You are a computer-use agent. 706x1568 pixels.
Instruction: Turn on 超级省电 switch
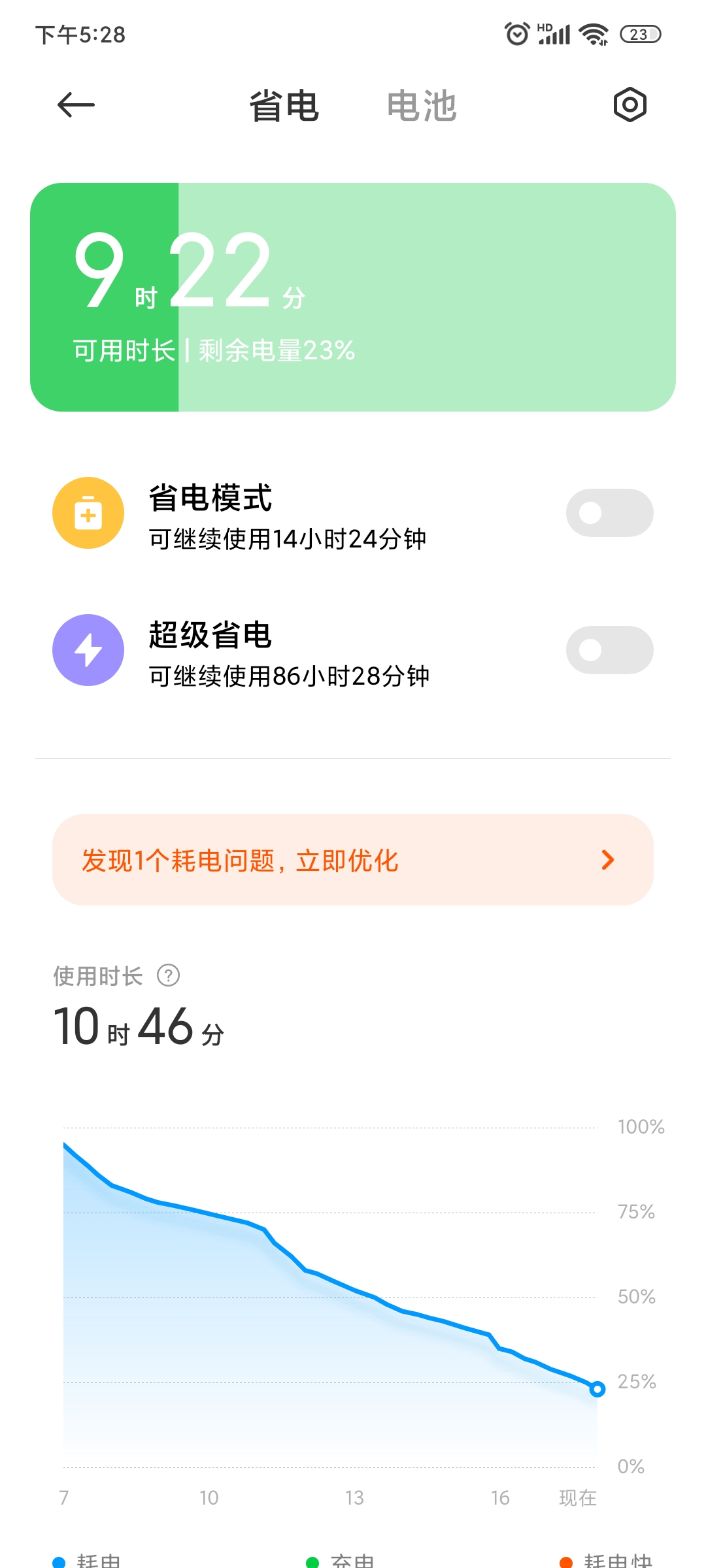[609, 650]
